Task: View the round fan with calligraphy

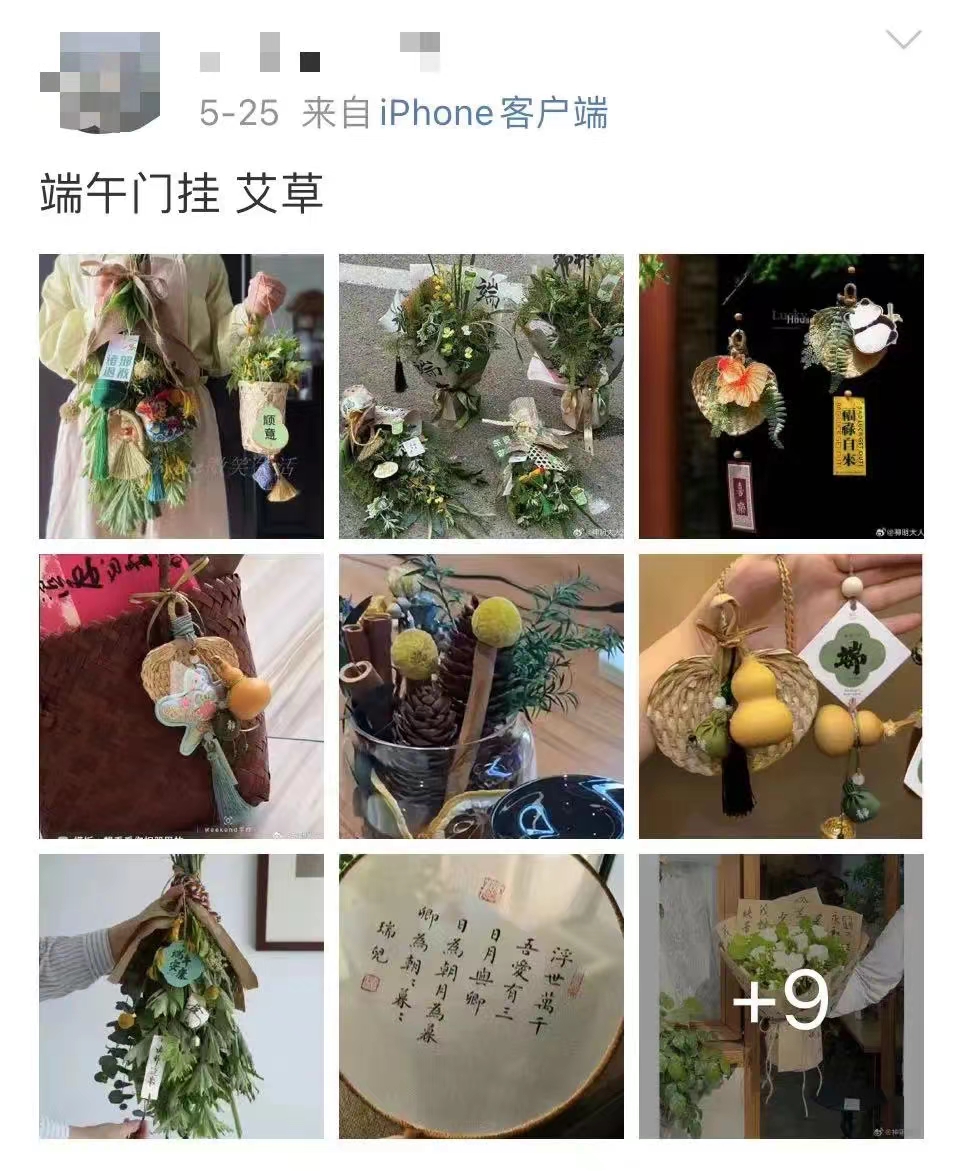Action: point(481,996)
